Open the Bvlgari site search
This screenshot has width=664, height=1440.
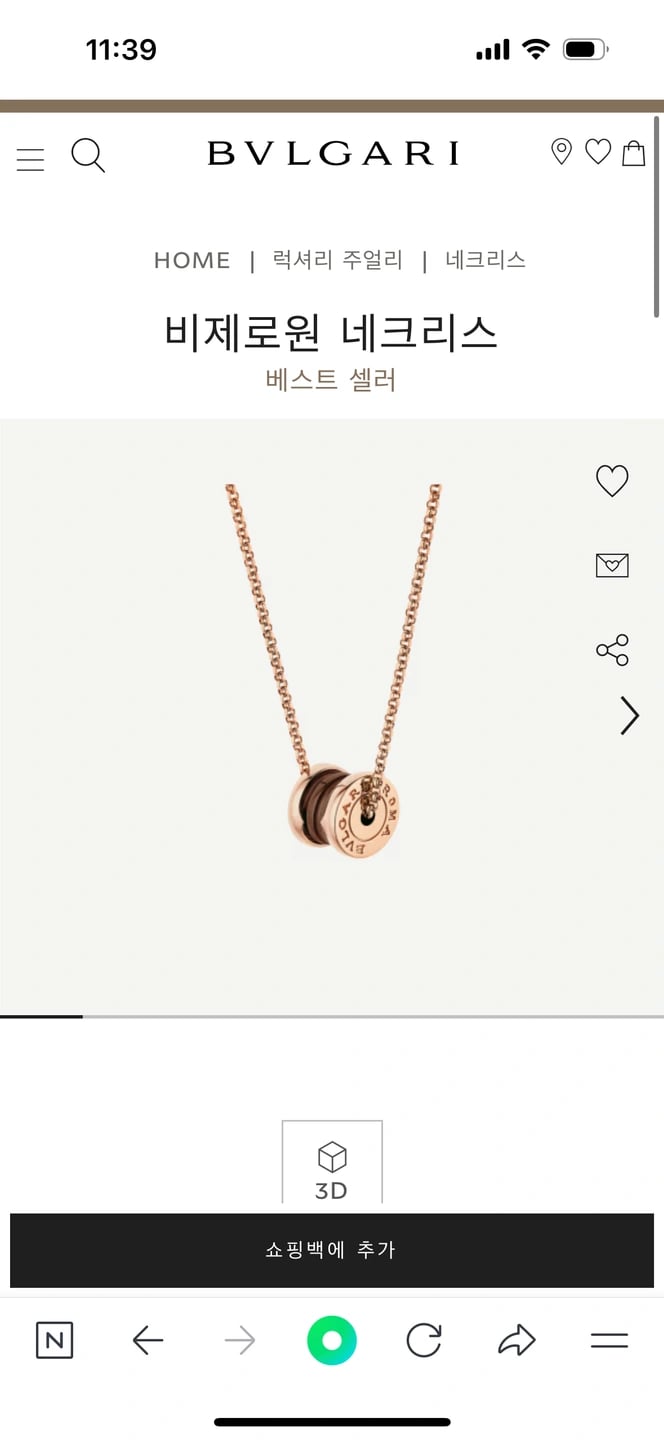click(88, 156)
